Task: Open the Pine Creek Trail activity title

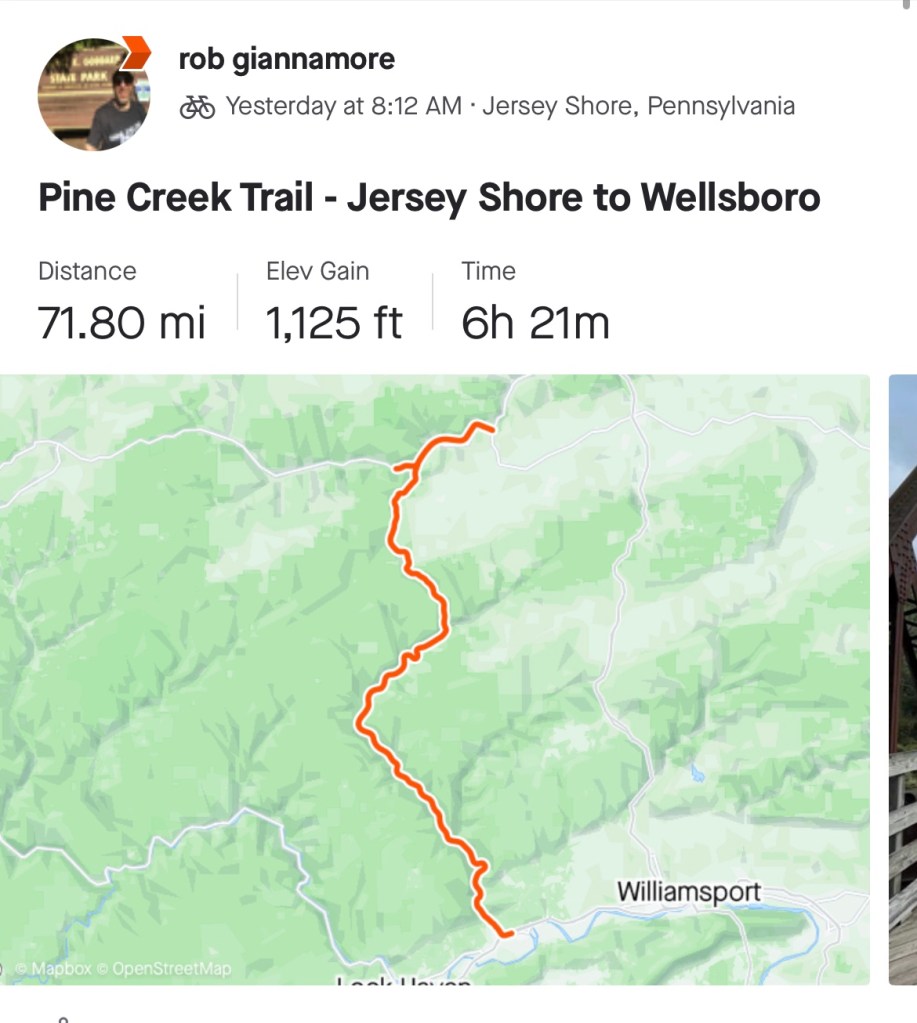Action: pyautogui.click(x=429, y=197)
